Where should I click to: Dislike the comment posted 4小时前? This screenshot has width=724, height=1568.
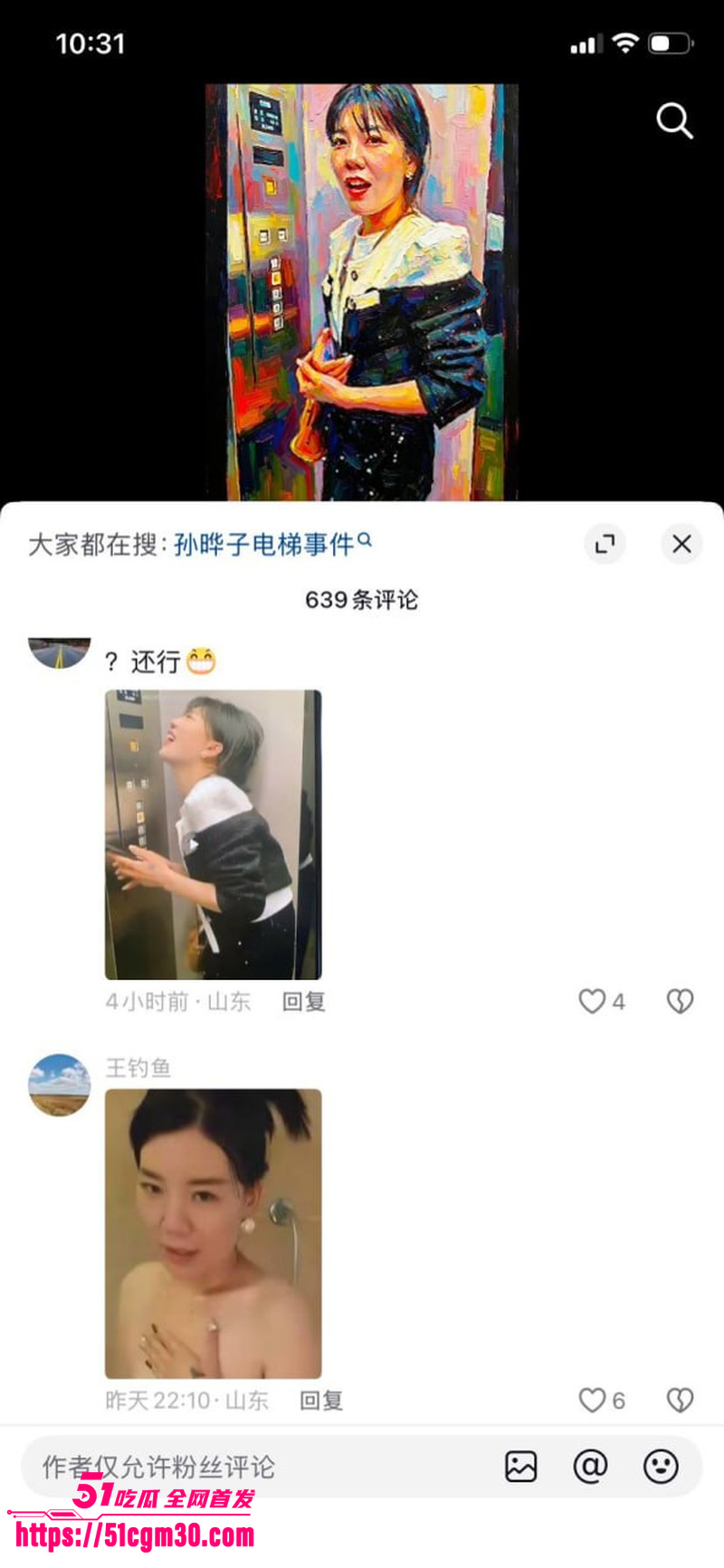click(680, 1001)
